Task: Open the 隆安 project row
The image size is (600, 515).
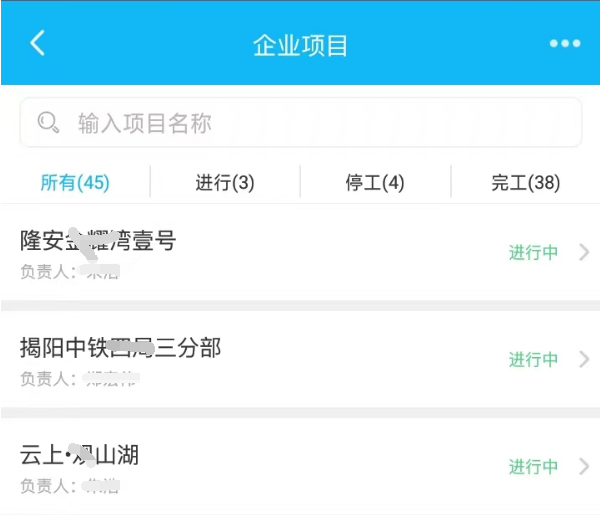Action: [x=300, y=252]
